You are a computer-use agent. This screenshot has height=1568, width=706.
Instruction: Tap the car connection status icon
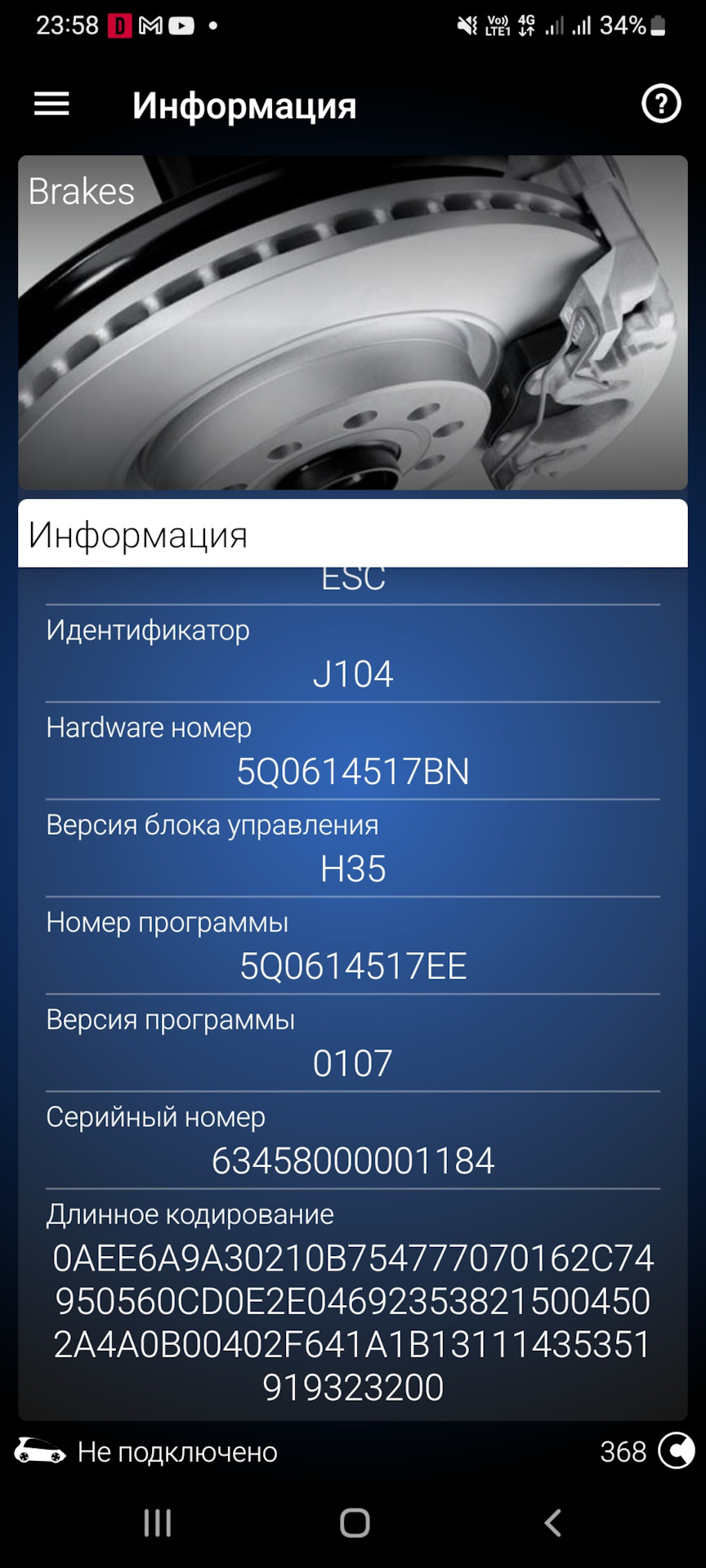[x=38, y=1451]
